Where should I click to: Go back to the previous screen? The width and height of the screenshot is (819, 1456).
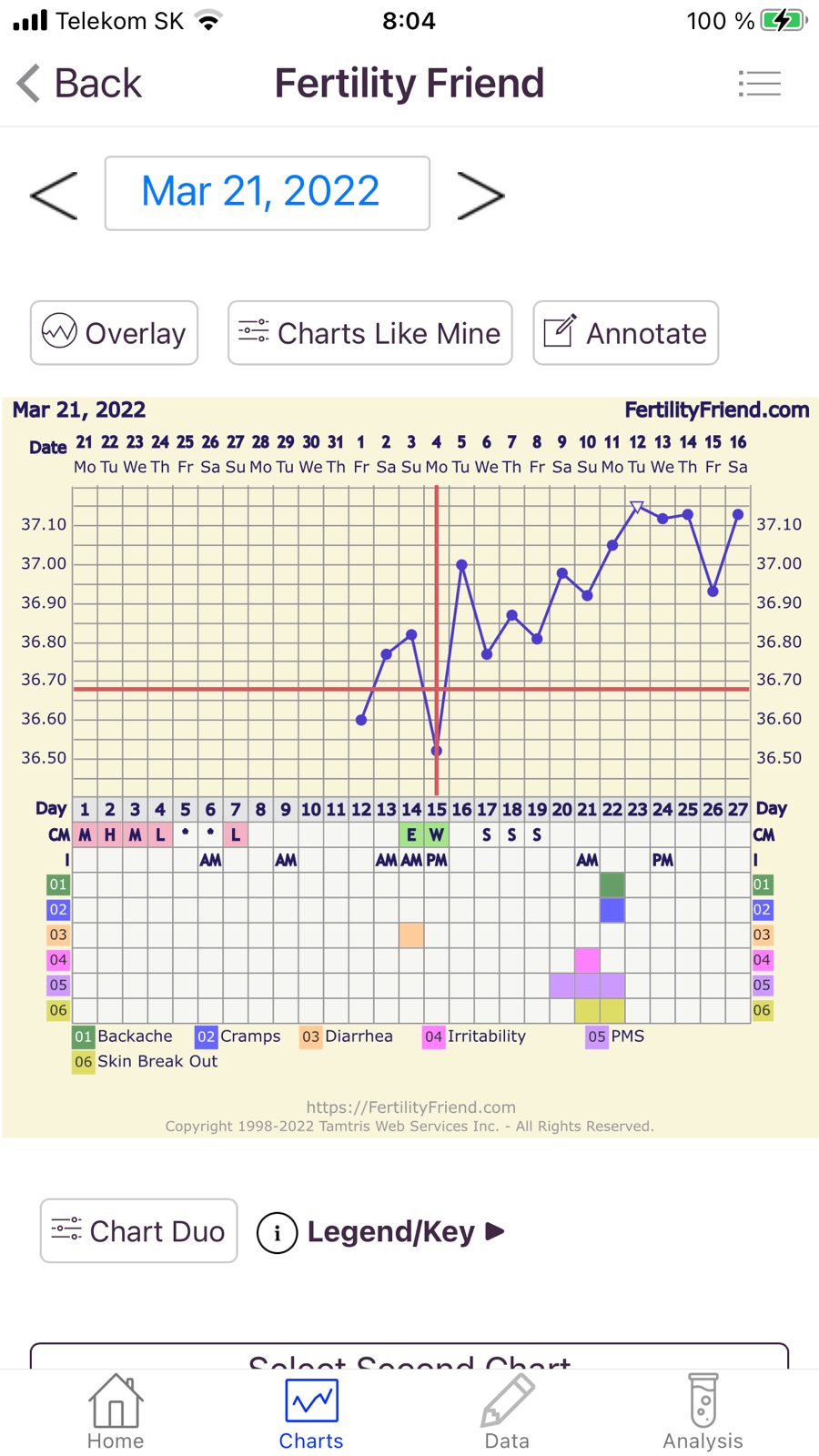80,84
